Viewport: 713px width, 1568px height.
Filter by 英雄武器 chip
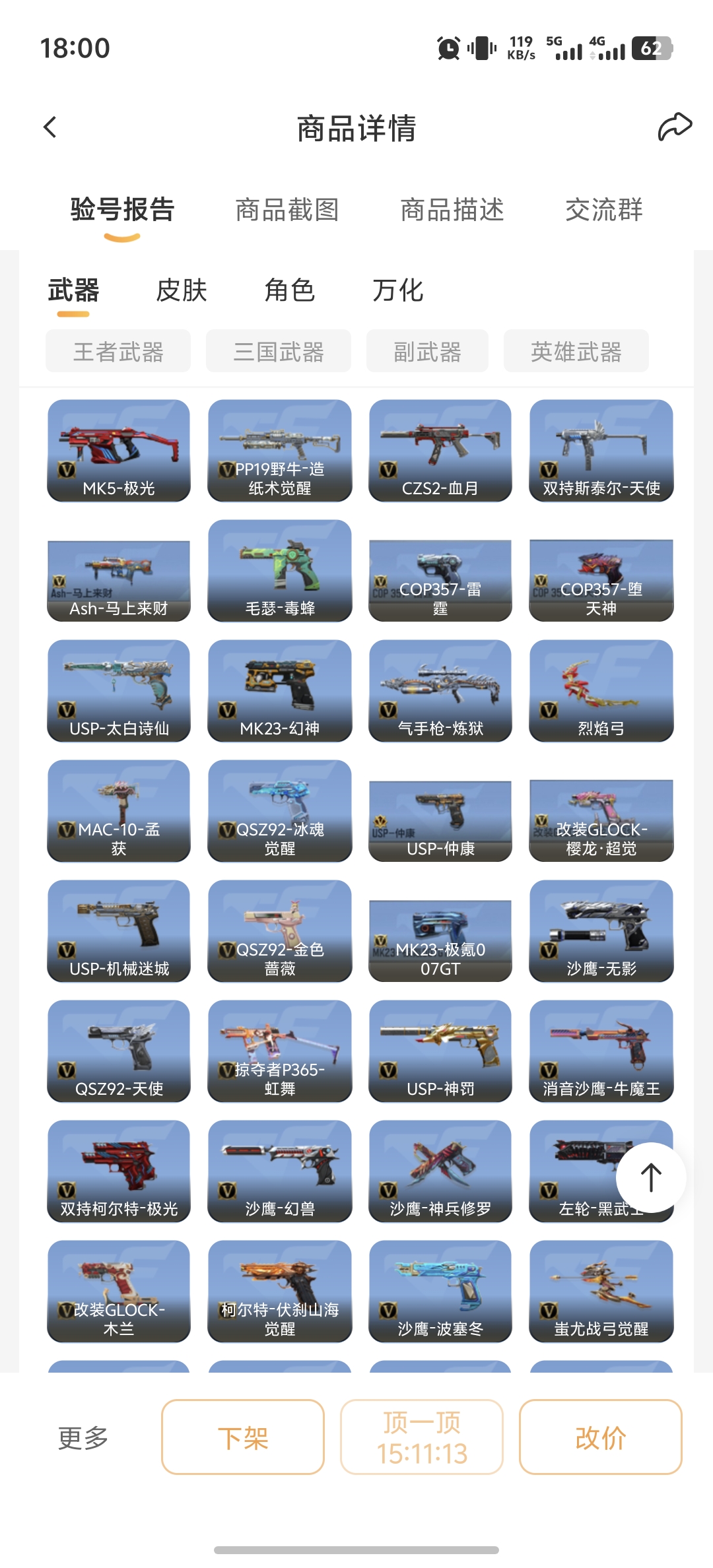click(576, 352)
